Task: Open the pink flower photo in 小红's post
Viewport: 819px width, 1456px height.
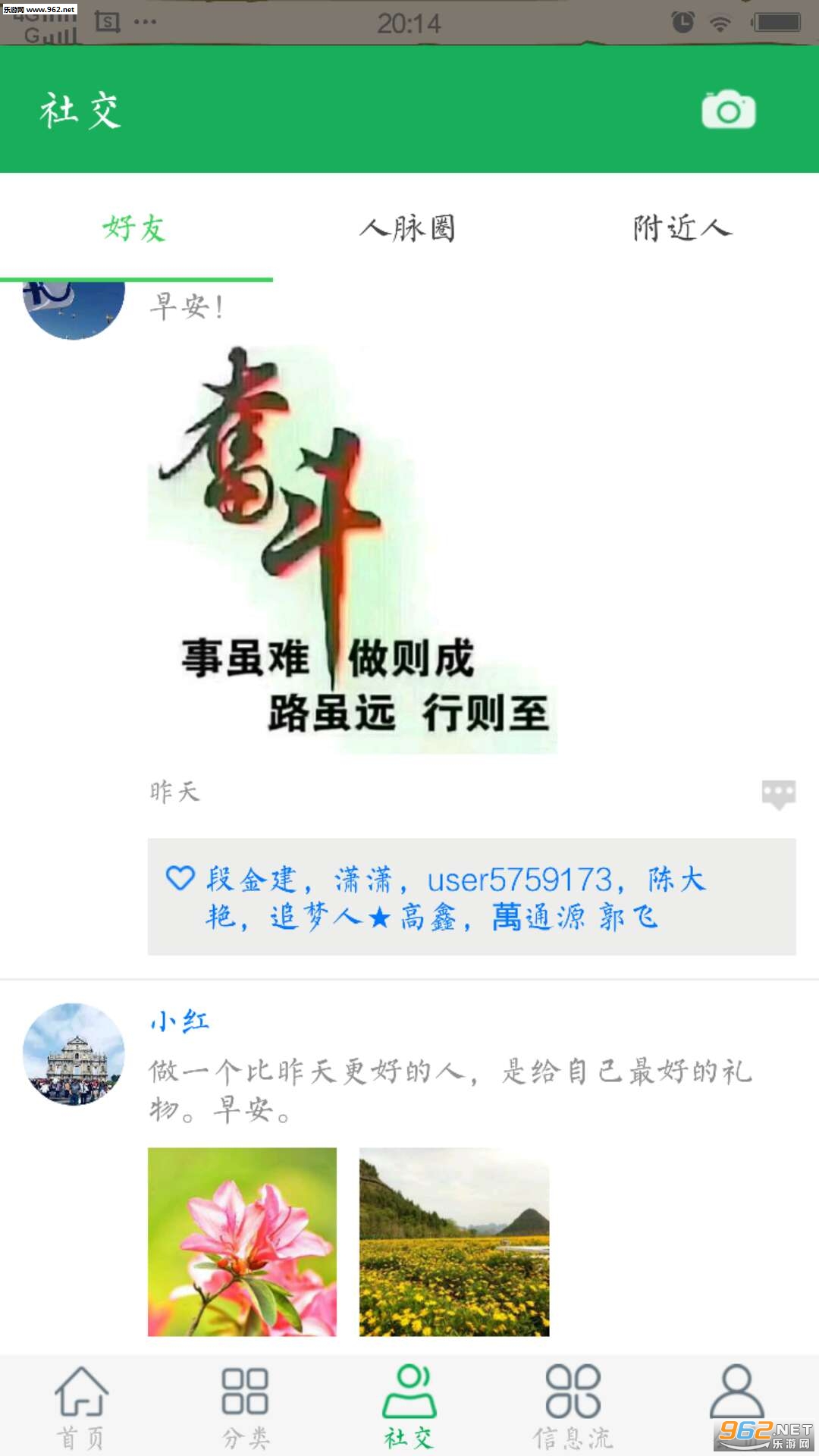Action: coord(242,1241)
